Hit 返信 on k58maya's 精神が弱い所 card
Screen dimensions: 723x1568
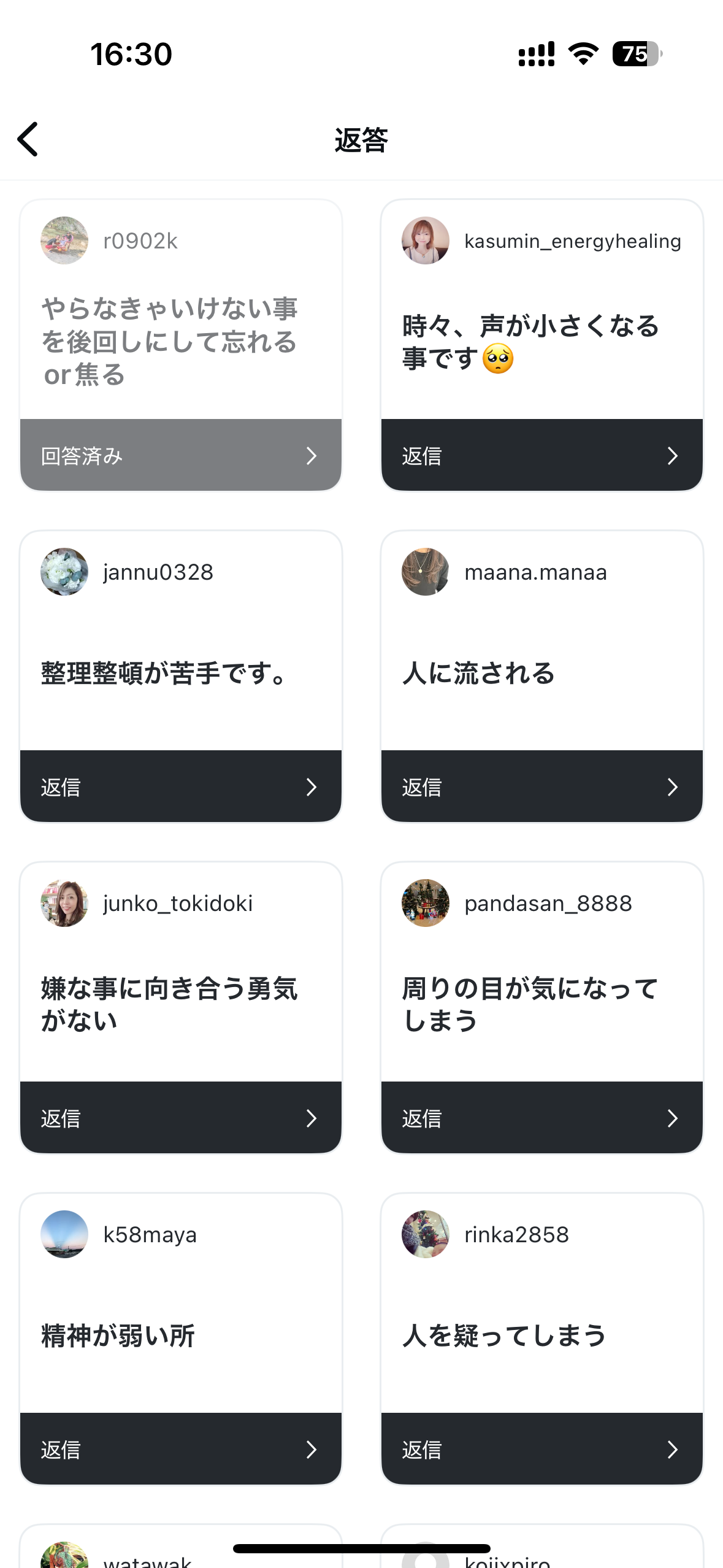click(181, 1449)
